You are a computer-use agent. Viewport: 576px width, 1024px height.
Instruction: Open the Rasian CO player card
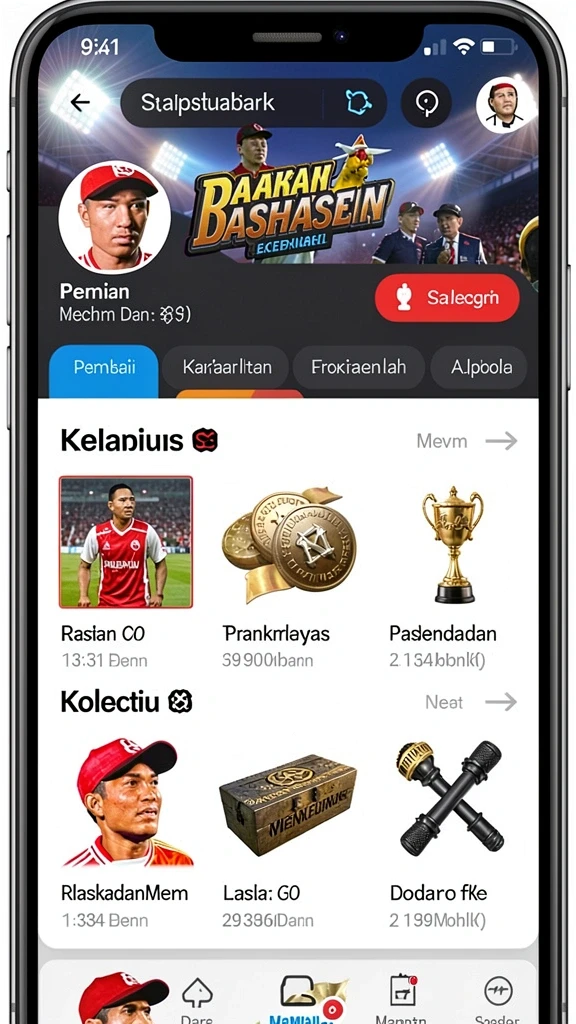click(125, 571)
